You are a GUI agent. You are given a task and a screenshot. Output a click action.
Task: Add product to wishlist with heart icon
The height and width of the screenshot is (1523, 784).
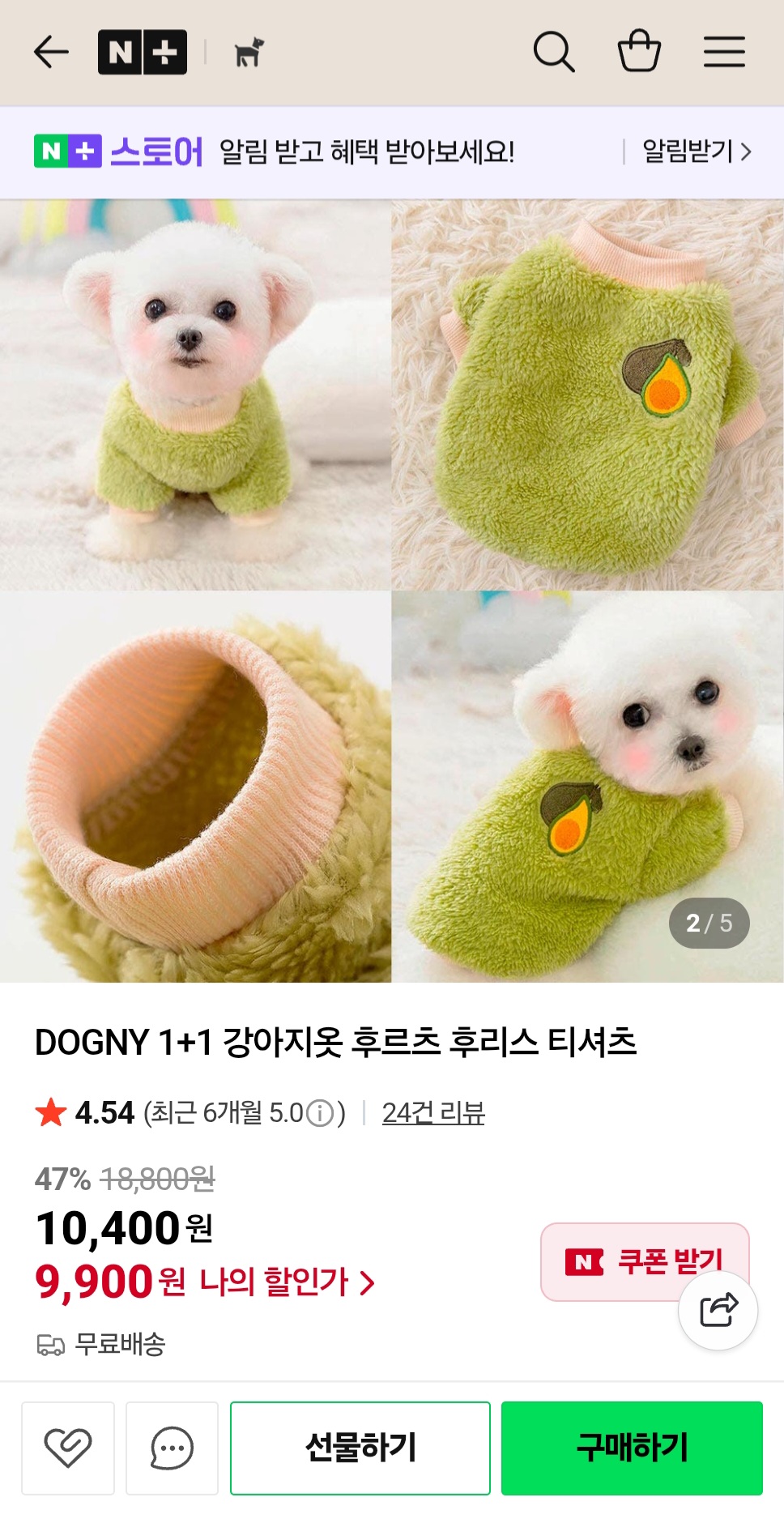coord(68,1448)
